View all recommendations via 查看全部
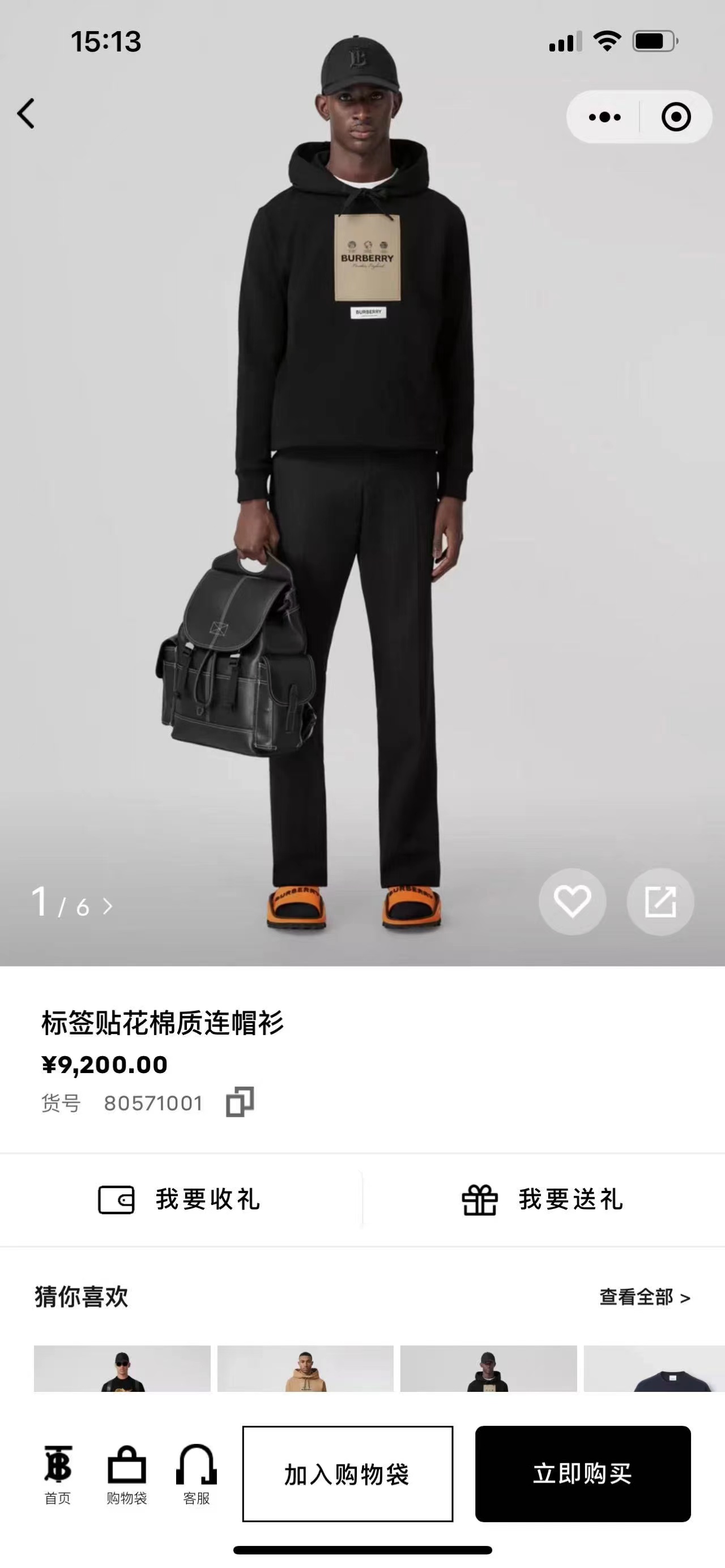 pos(644,1297)
